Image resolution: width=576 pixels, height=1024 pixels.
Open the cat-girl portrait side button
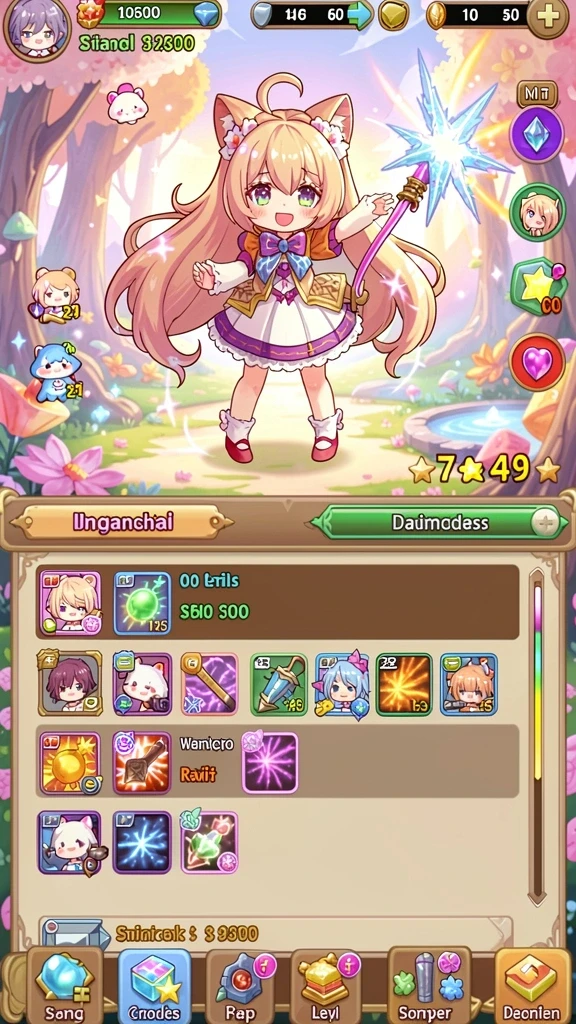537,212
